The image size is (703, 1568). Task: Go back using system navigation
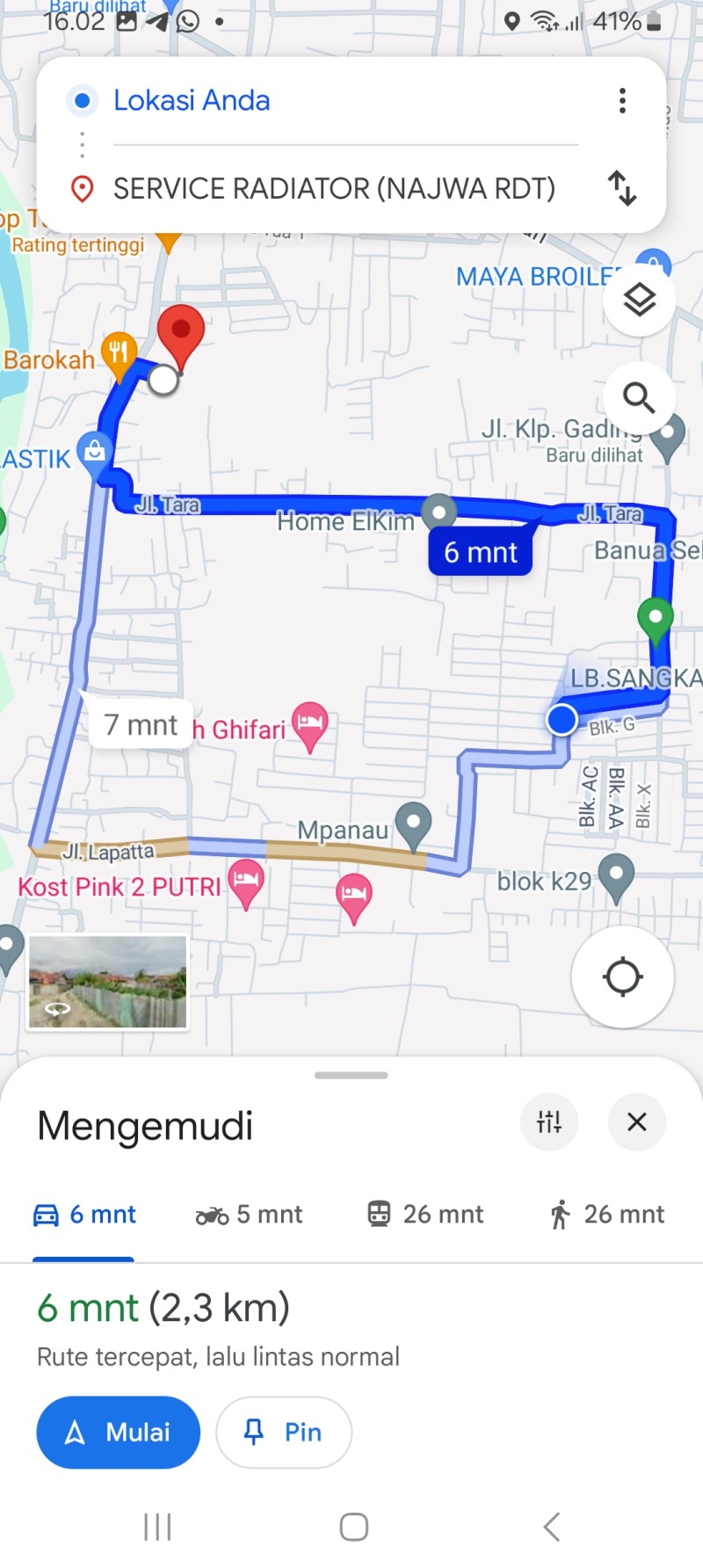point(551,1527)
